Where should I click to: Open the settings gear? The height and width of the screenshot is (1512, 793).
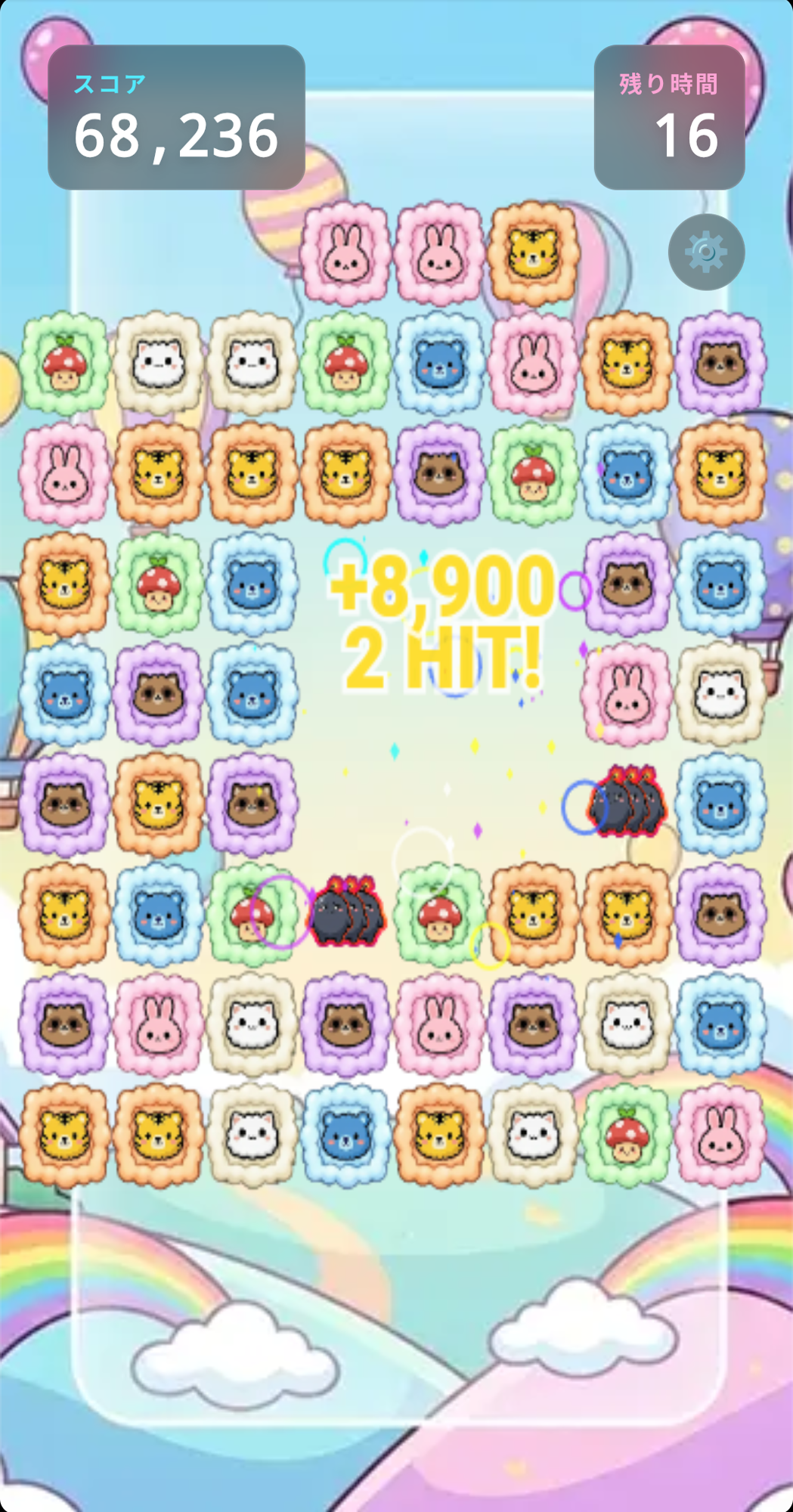click(x=706, y=252)
